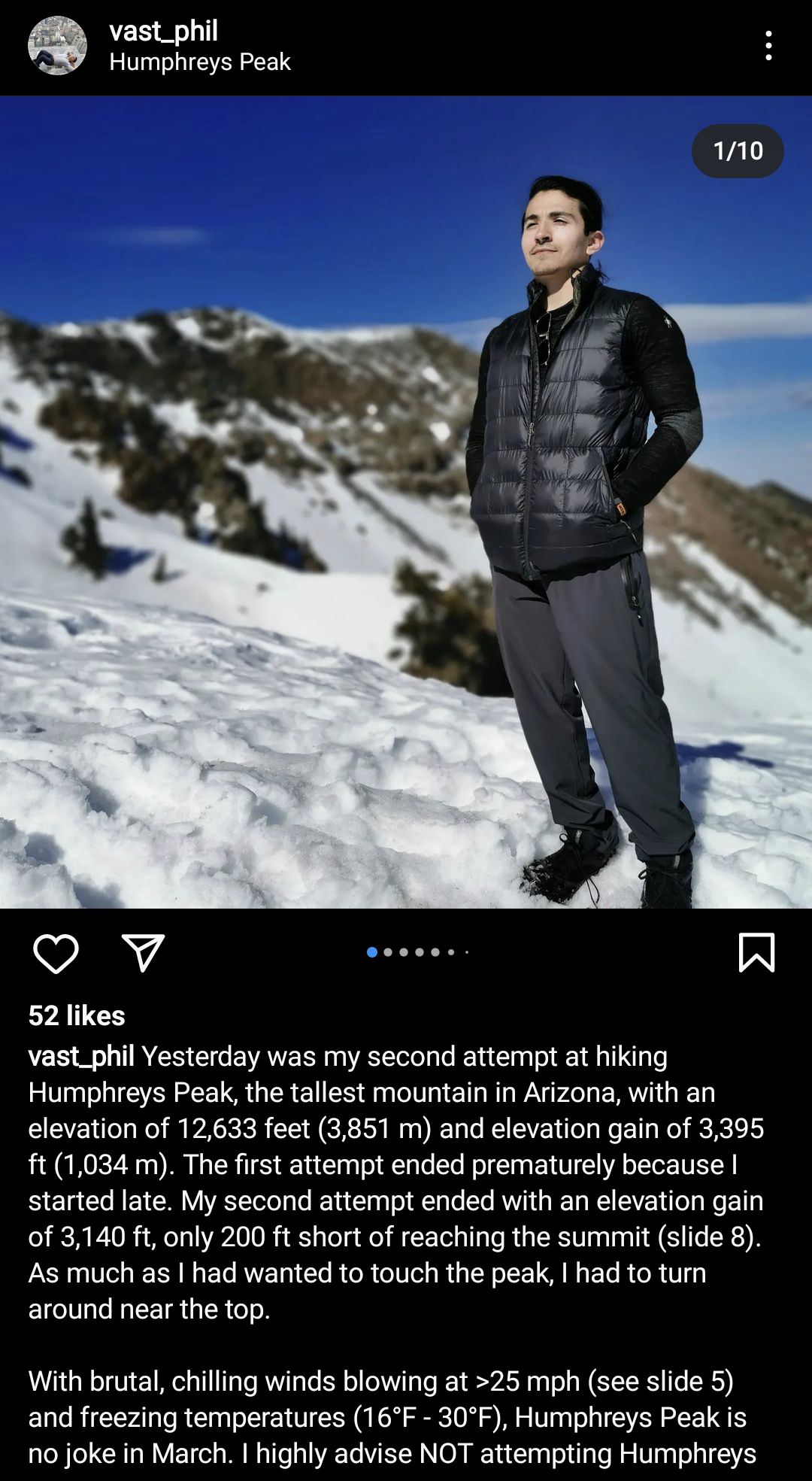Open the Humphreys Peak location tag
Viewport: 812px width, 1481px height.
(x=199, y=62)
